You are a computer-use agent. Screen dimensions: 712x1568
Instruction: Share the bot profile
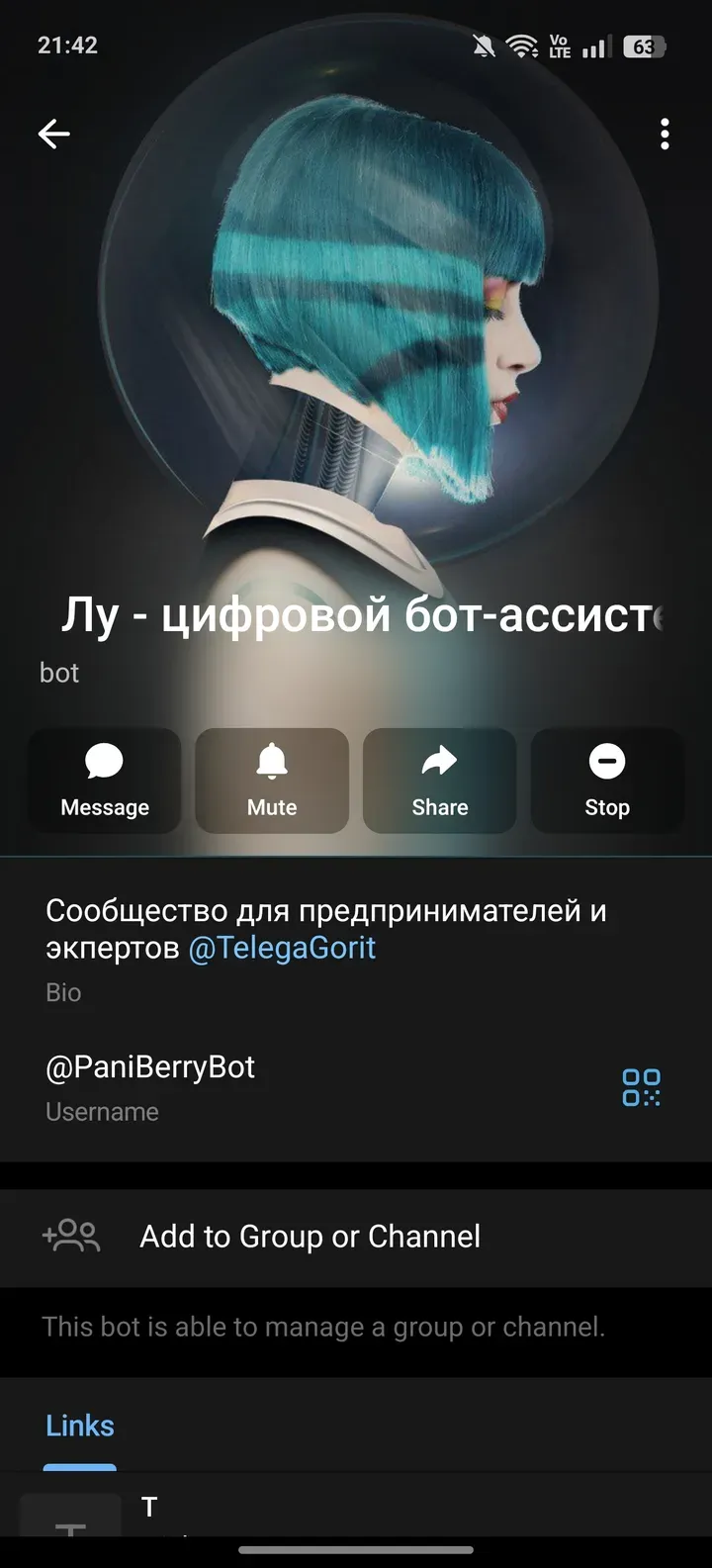(x=439, y=781)
